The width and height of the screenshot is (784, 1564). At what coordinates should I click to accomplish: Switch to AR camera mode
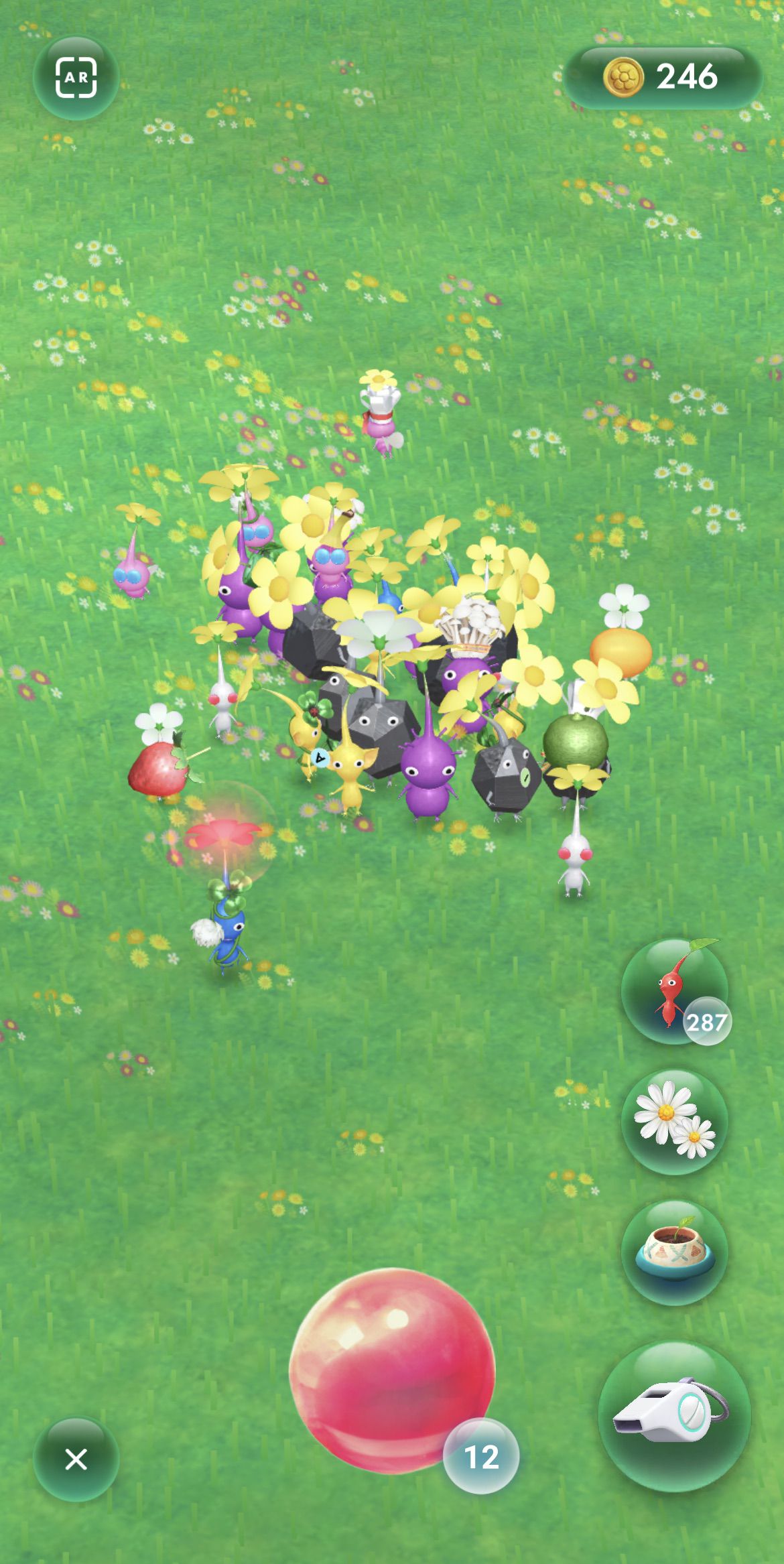click(76, 78)
